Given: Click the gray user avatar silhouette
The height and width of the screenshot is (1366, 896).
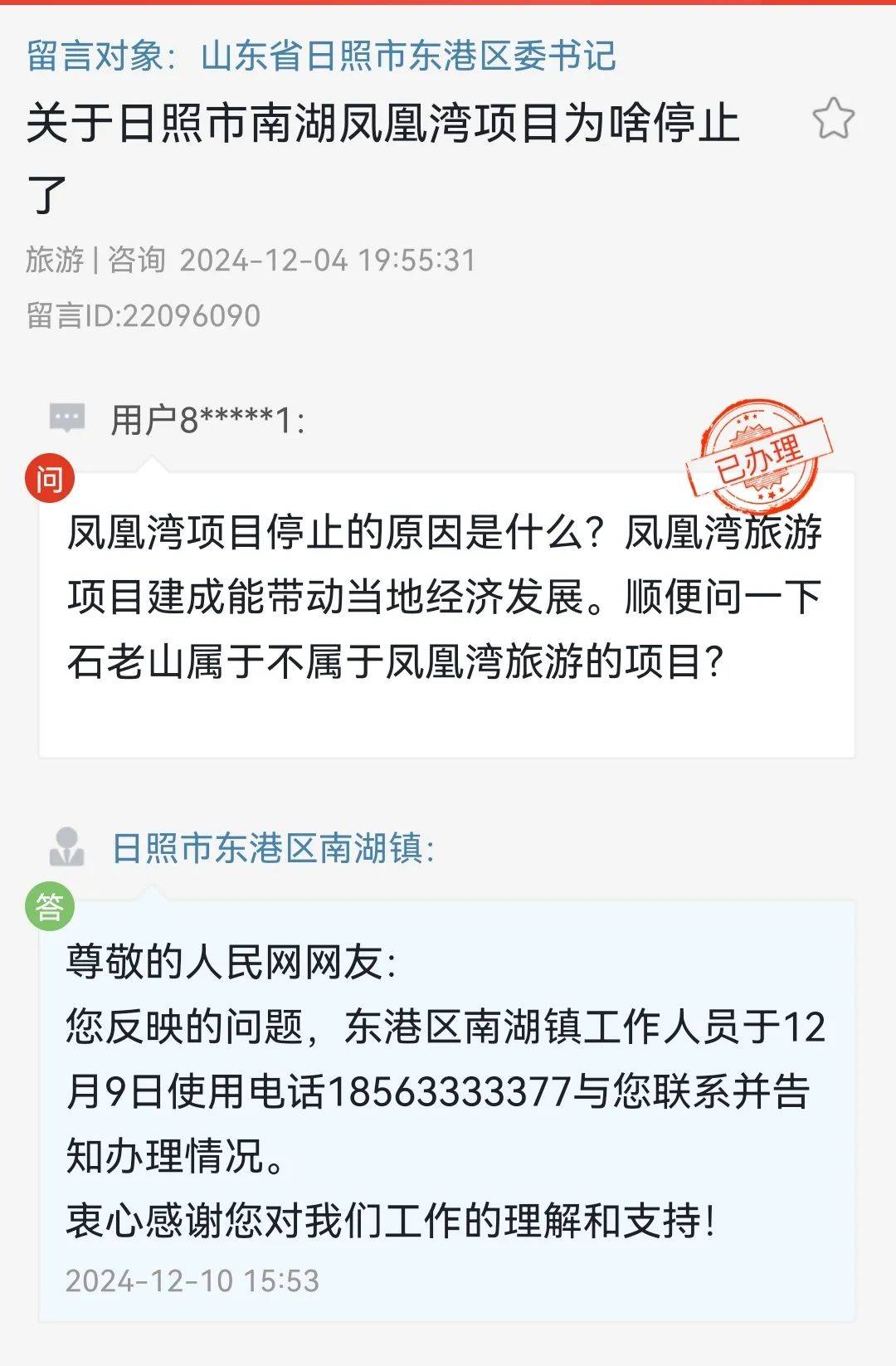Looking at the screenshot, I should tap(69, 846).
